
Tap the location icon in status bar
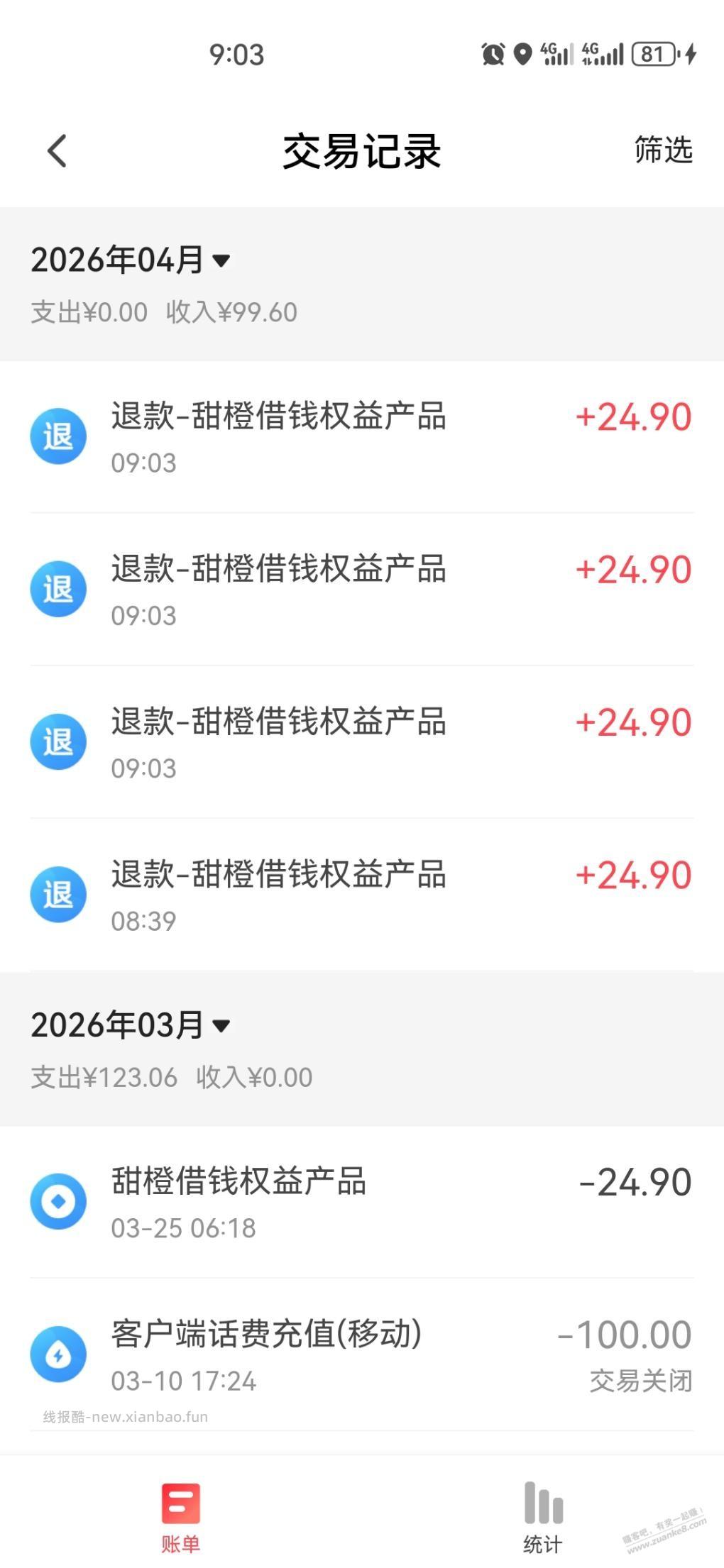coord(522,54)
